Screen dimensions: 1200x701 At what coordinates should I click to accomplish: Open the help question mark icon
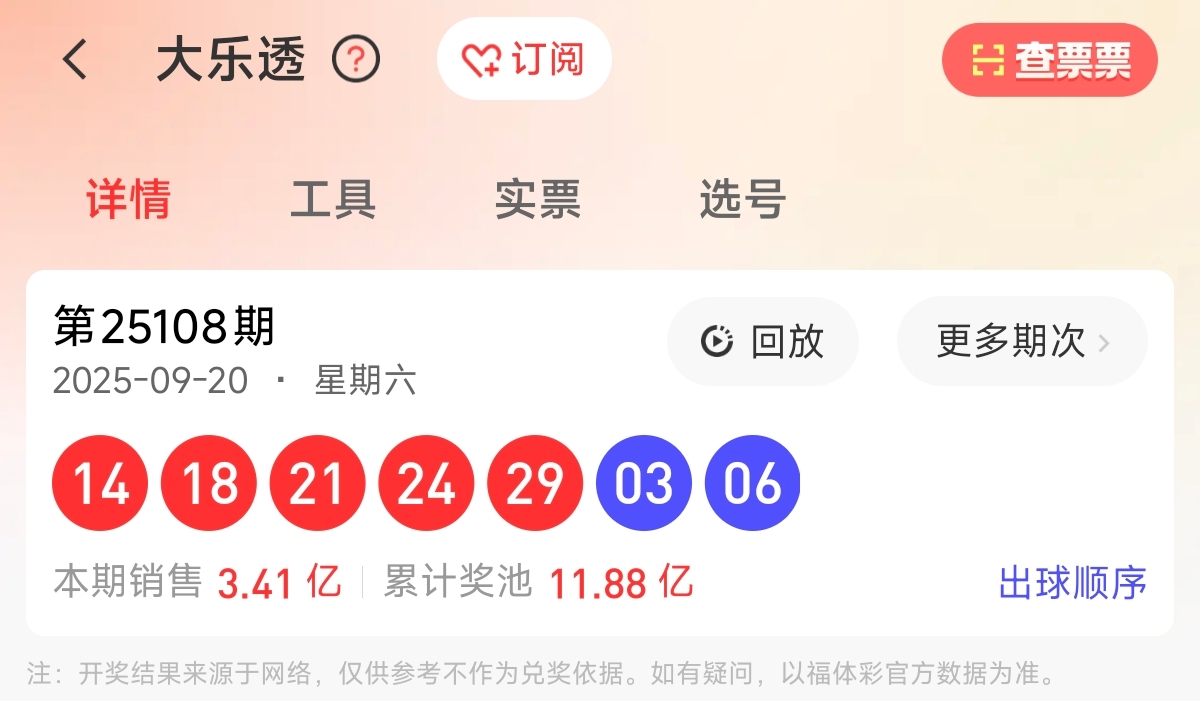click(356, 61)
